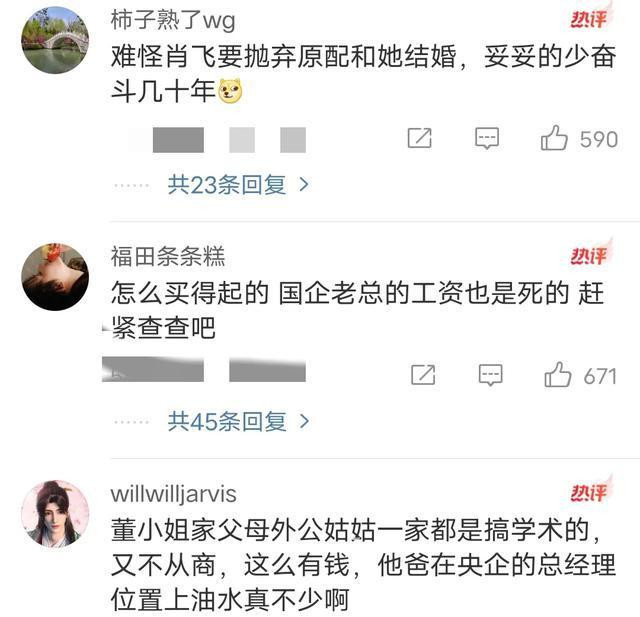The height and width of the screenshot is (617, 640).
Task: Open 柿子熟了wg's profile avatar
Action: point(55,40)
